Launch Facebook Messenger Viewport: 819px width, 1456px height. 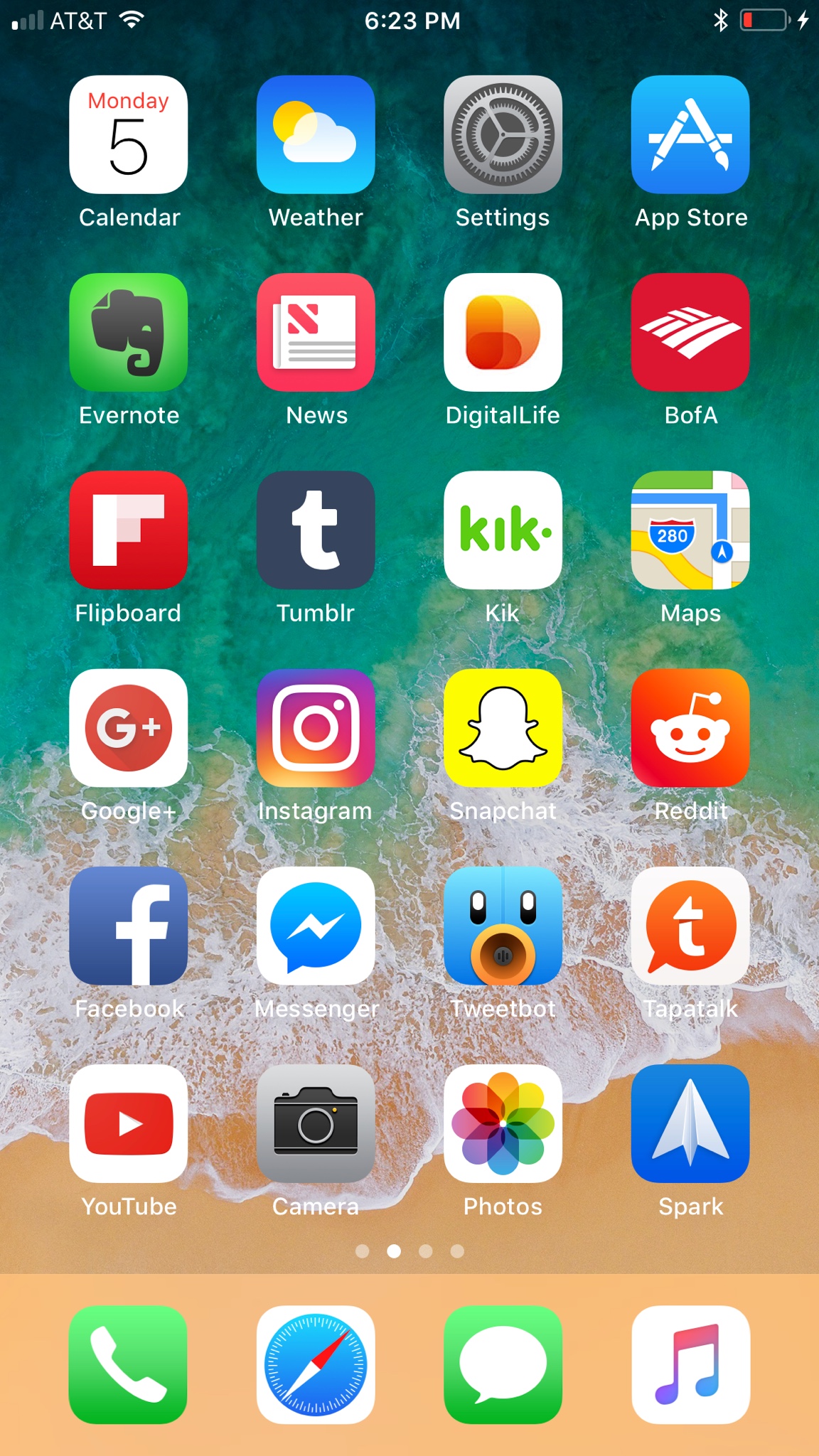click(316, 926)
